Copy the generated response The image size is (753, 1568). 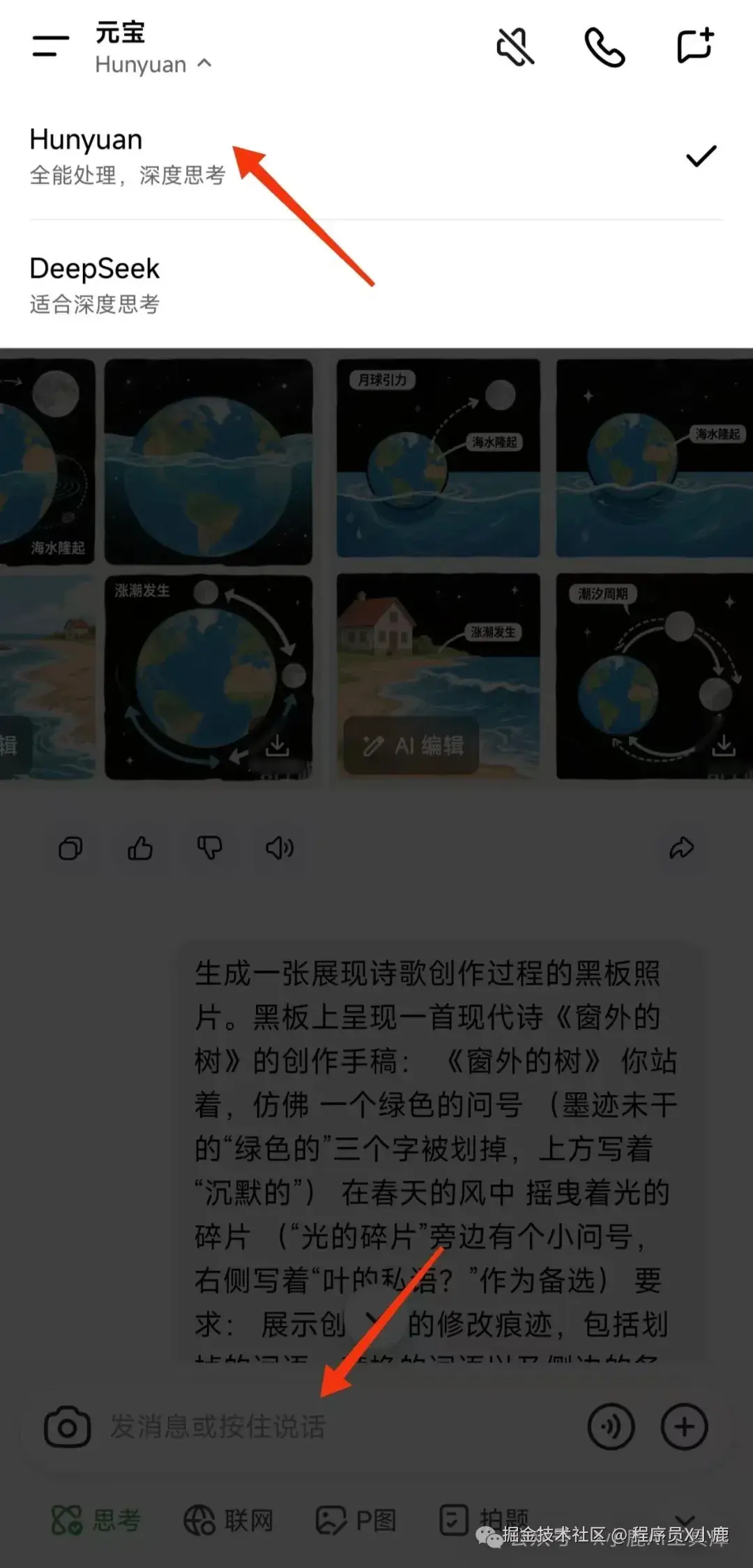(x=70, y=848)
